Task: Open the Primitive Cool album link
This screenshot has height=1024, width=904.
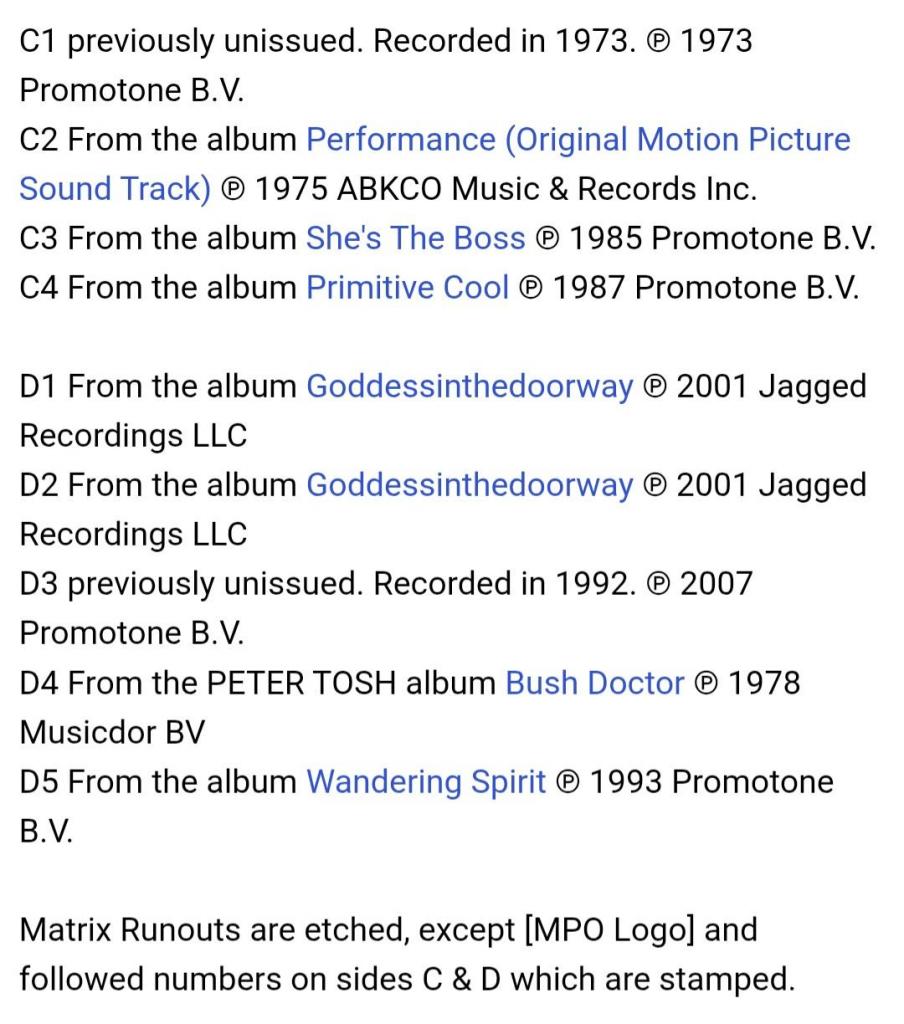Action: (x=407, y=288)
